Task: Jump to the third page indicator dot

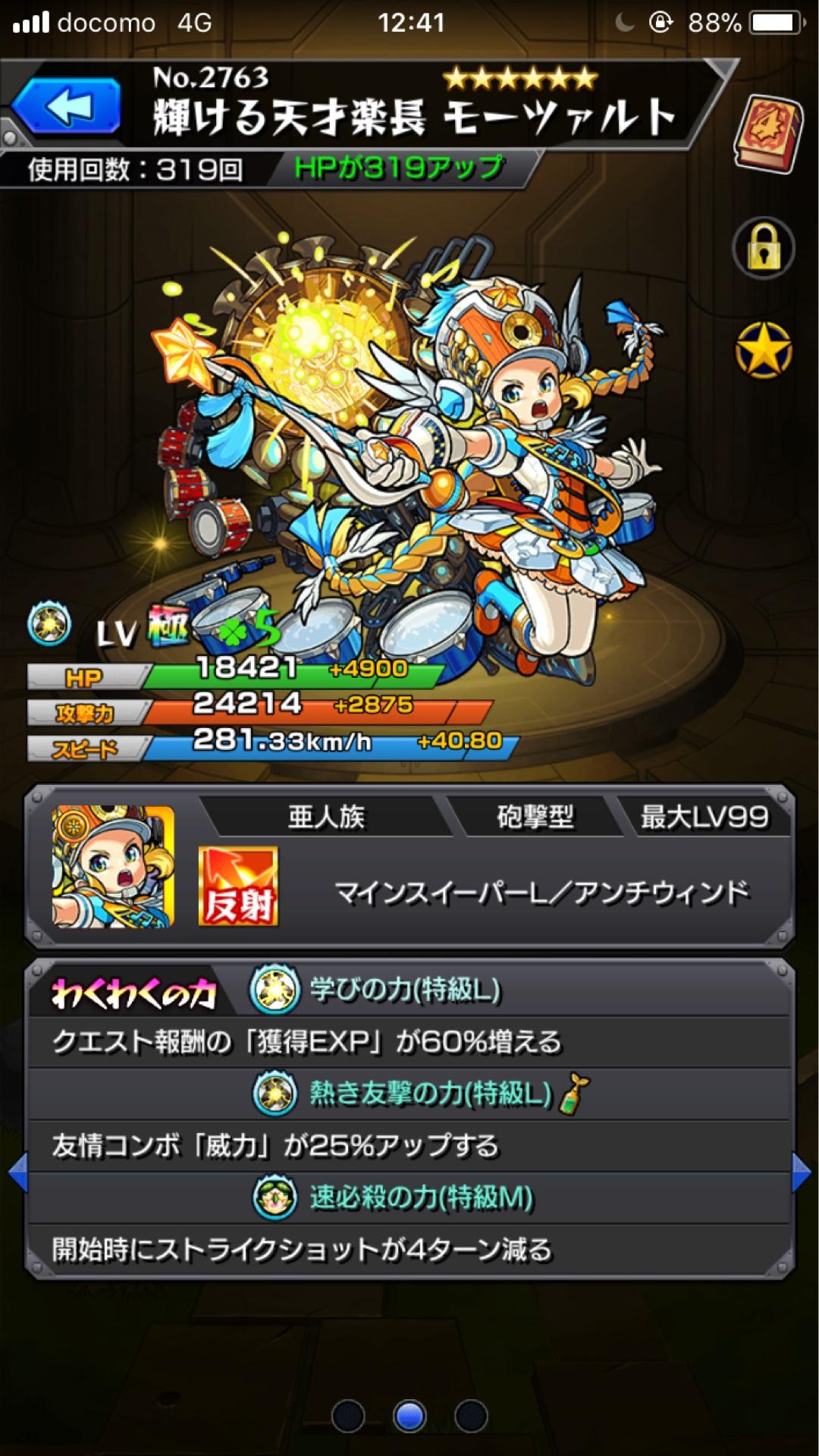Action: [x=471, y=1415]
